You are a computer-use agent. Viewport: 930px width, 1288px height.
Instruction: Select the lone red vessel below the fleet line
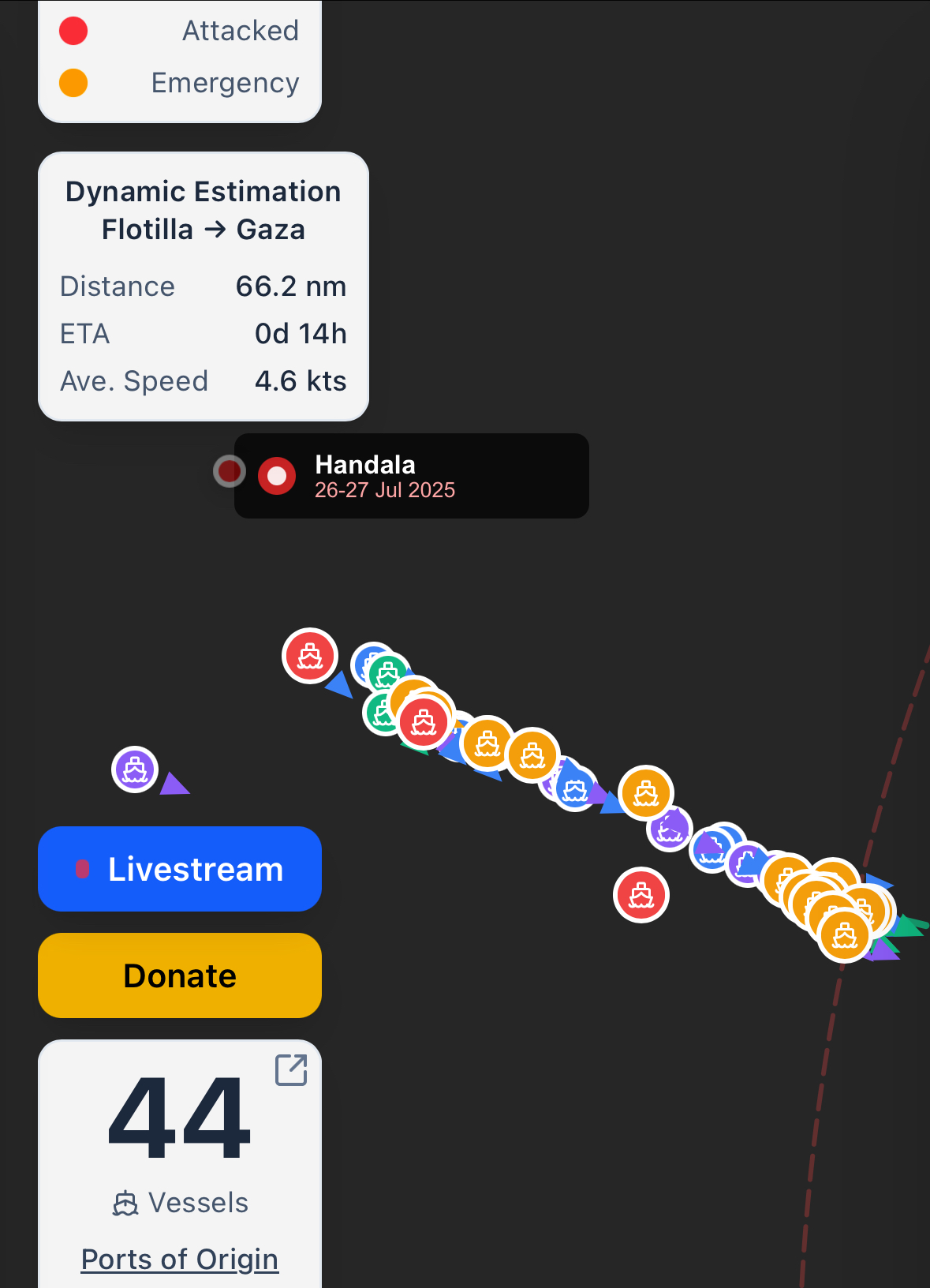(x=641, y=895)
